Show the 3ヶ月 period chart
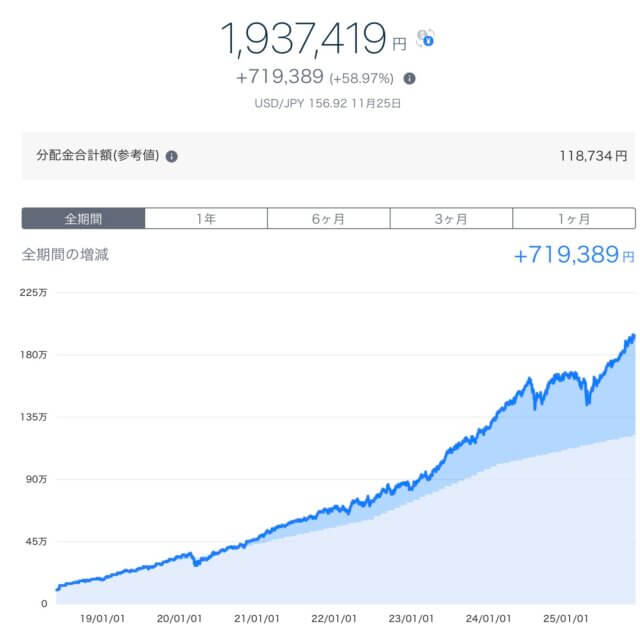Image resolution: width=640 pixels, height=640 pixels. click(x=451, y=218)
